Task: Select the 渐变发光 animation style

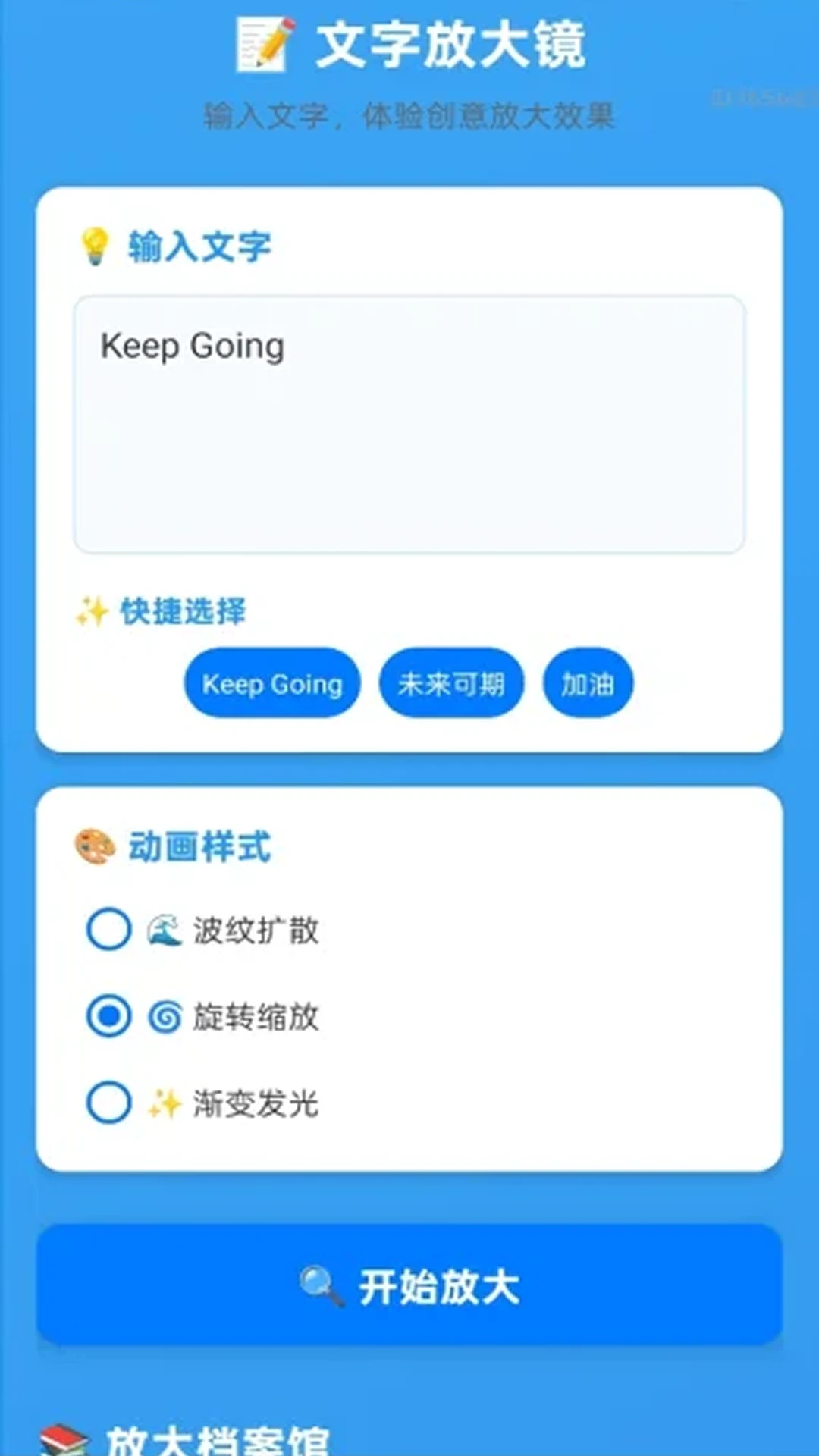Action: (x=108, y=1104)
